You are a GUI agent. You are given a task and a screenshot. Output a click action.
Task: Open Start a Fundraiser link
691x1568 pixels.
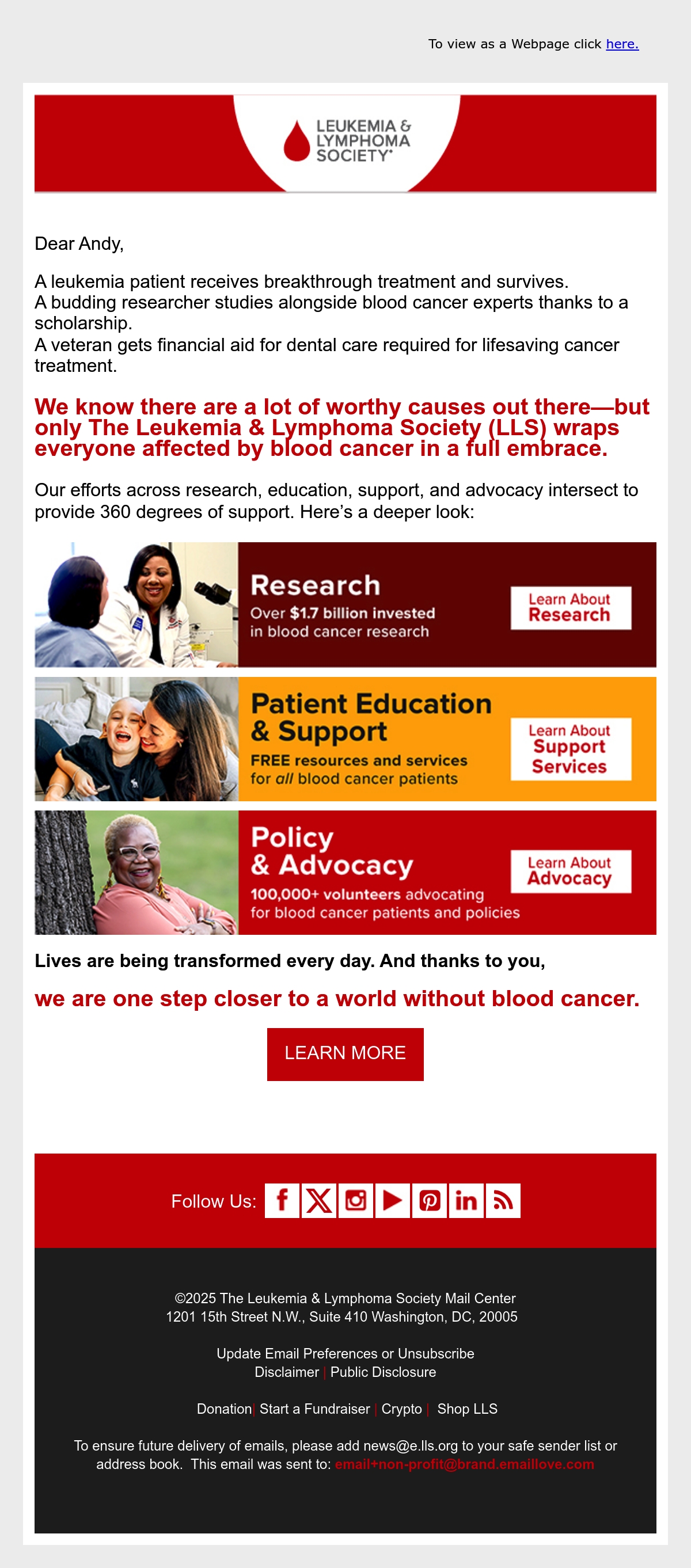[x=315, y=1409]
